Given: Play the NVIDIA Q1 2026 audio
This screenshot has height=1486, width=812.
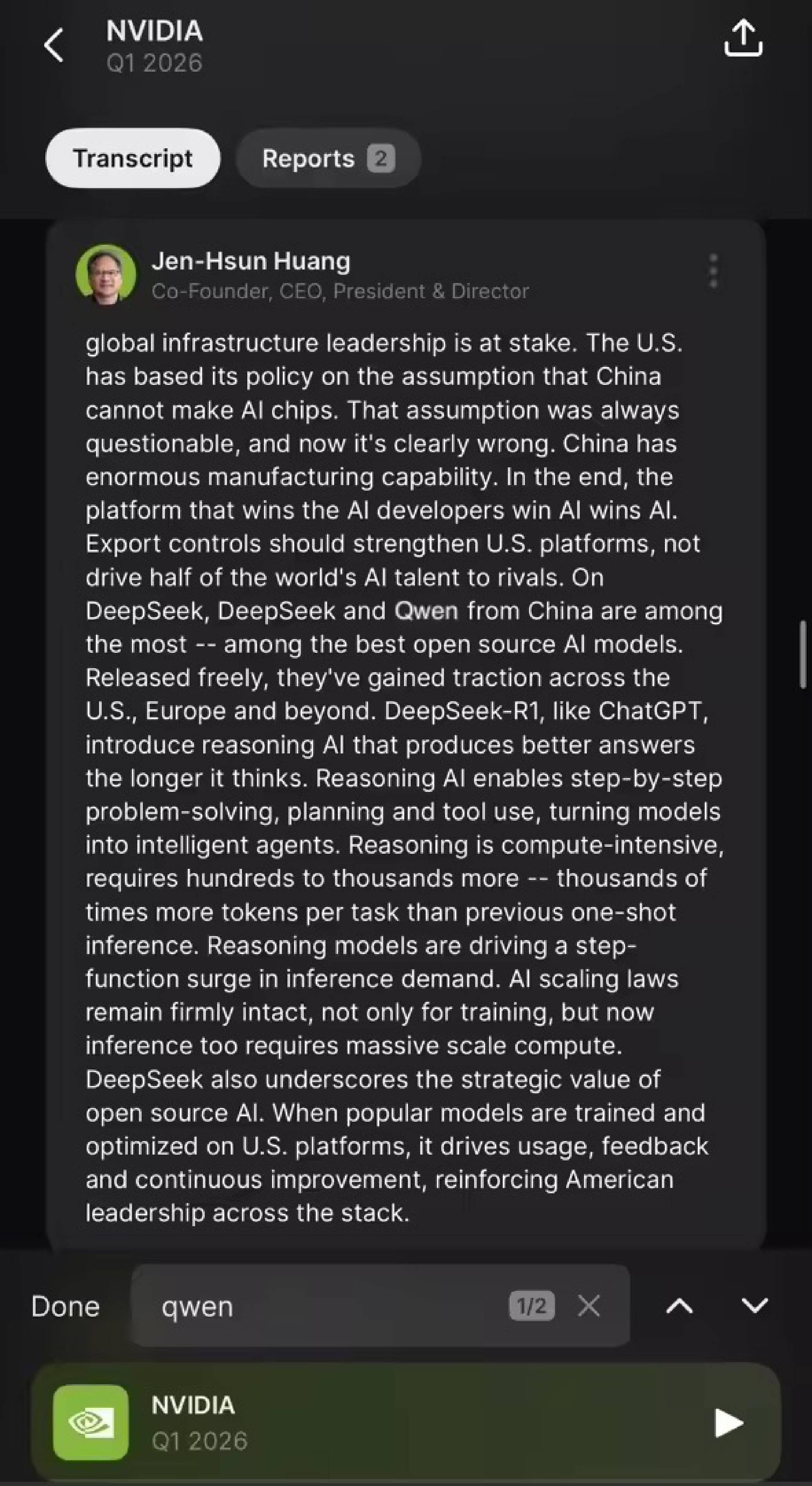Looking at the screenshot, I should (729, 1423).
